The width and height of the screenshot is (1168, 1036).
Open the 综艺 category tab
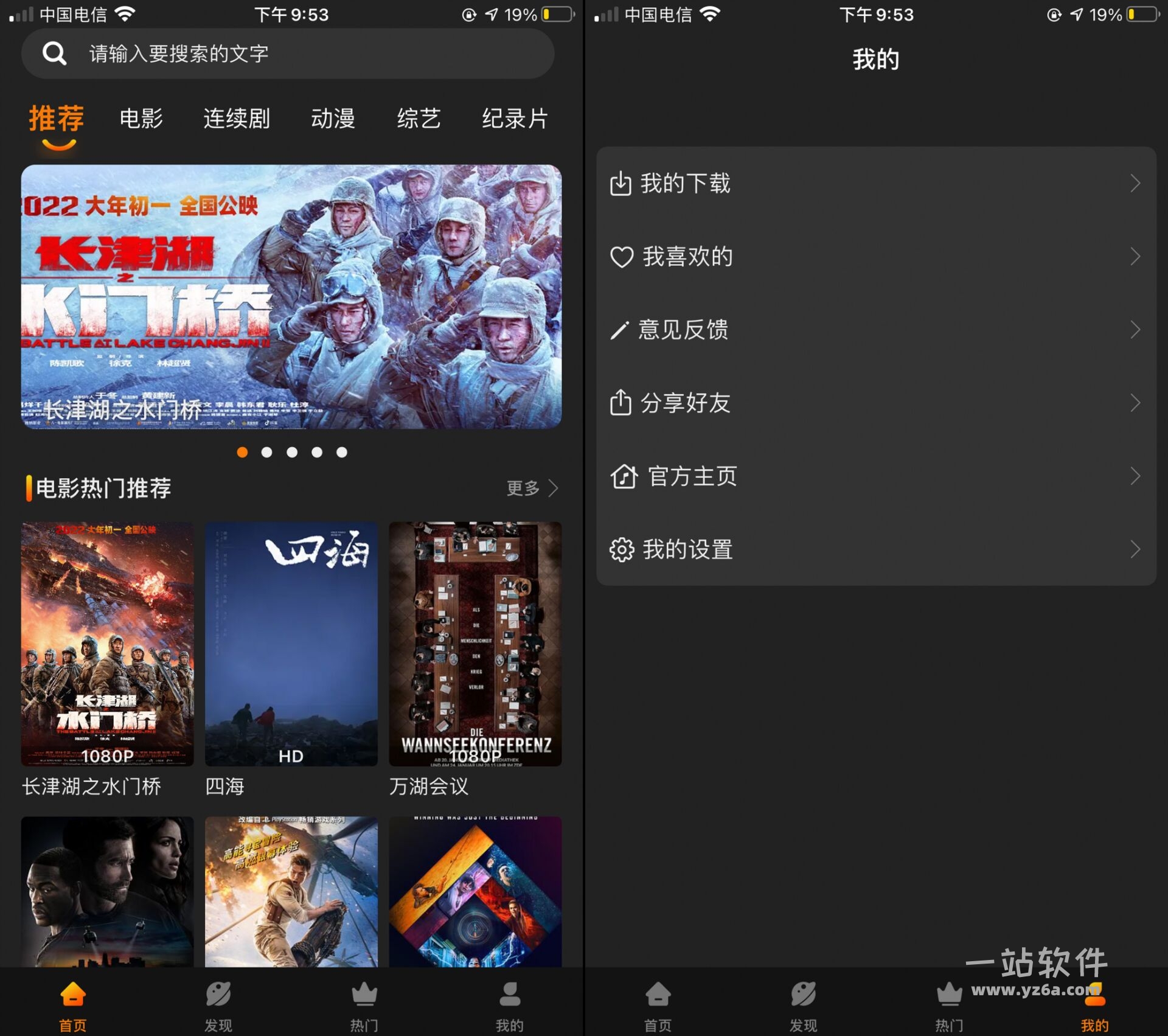419,118
